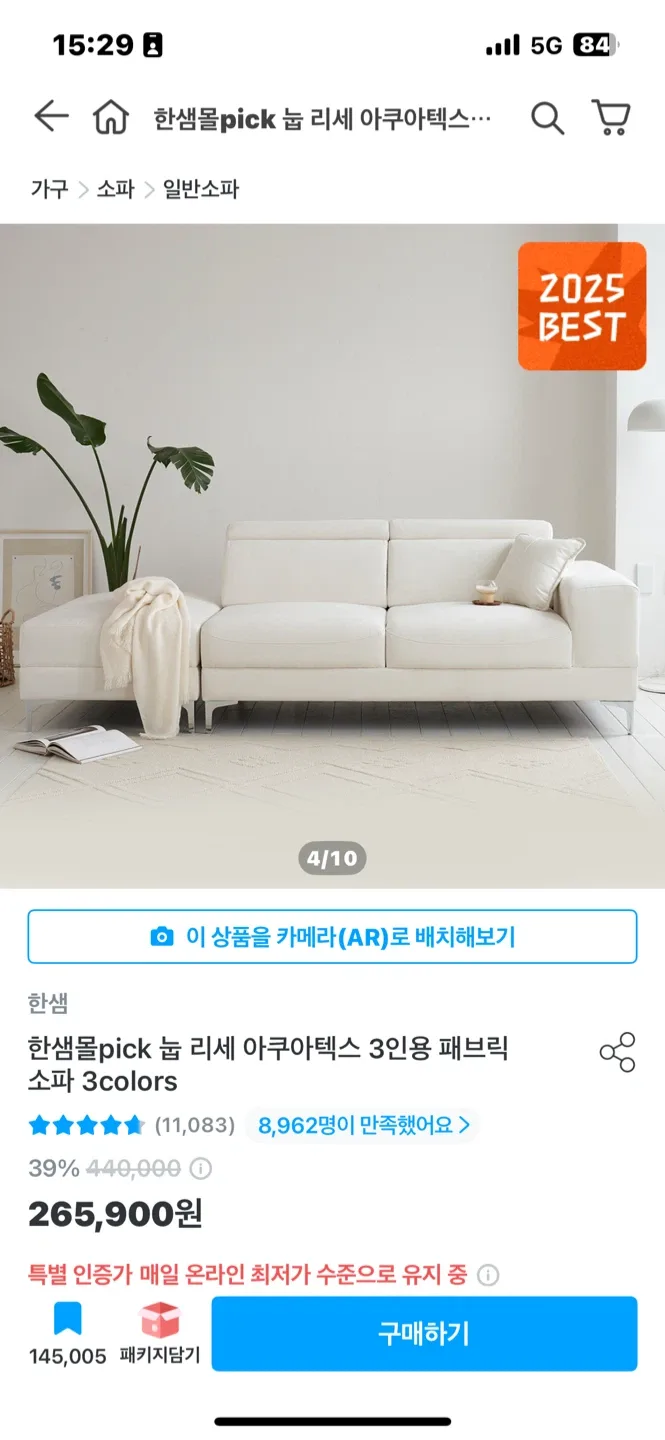This screenshot has height=1440, width=665.
Task: Tap 이 상품을 카메라(AR)로 배치해보기 button
Action: tap(332, 937)
